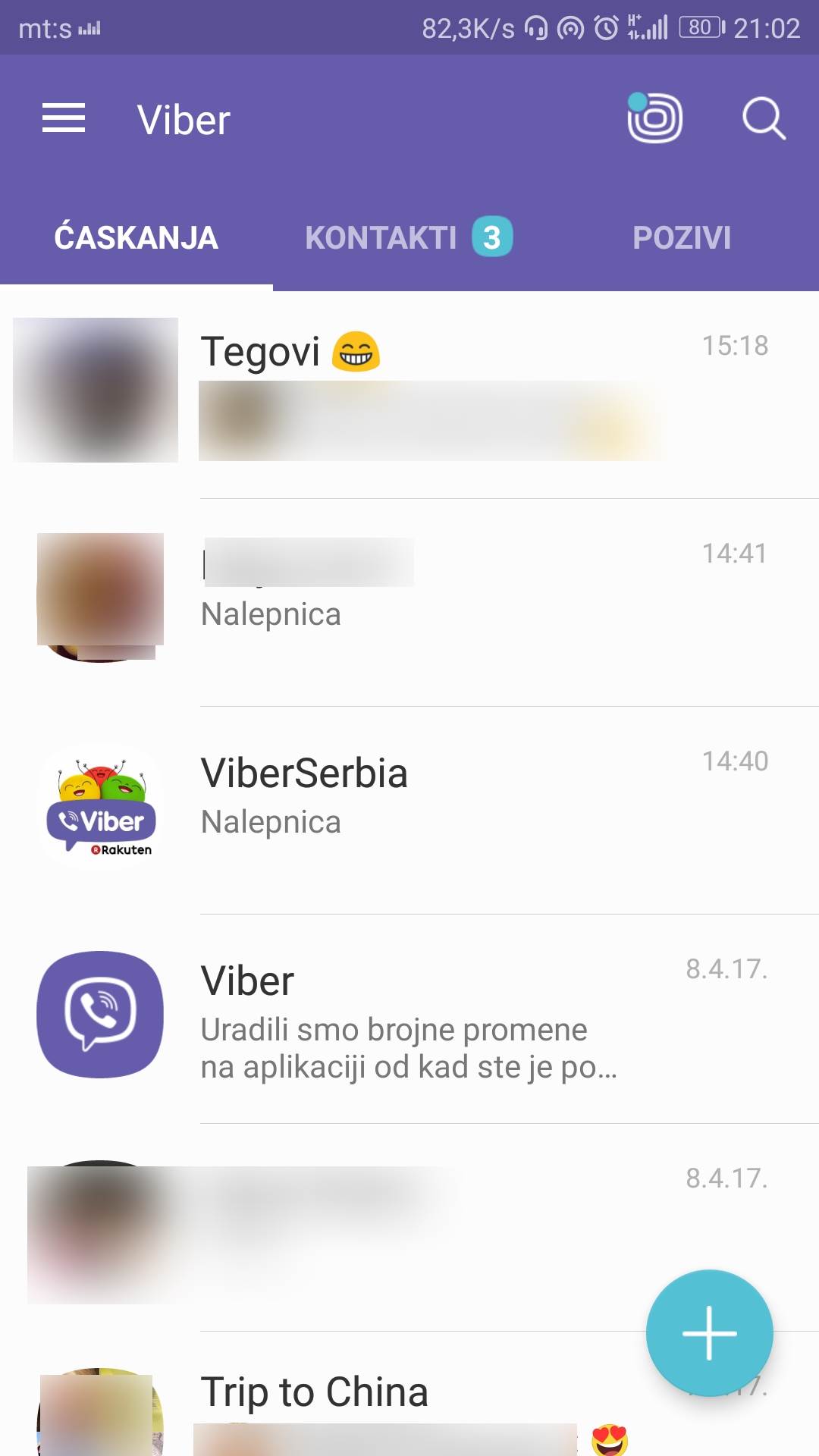This screenshot has height=1456, width=819.
Task: Switch to the Kontakti tab
Action: (408, 238)
